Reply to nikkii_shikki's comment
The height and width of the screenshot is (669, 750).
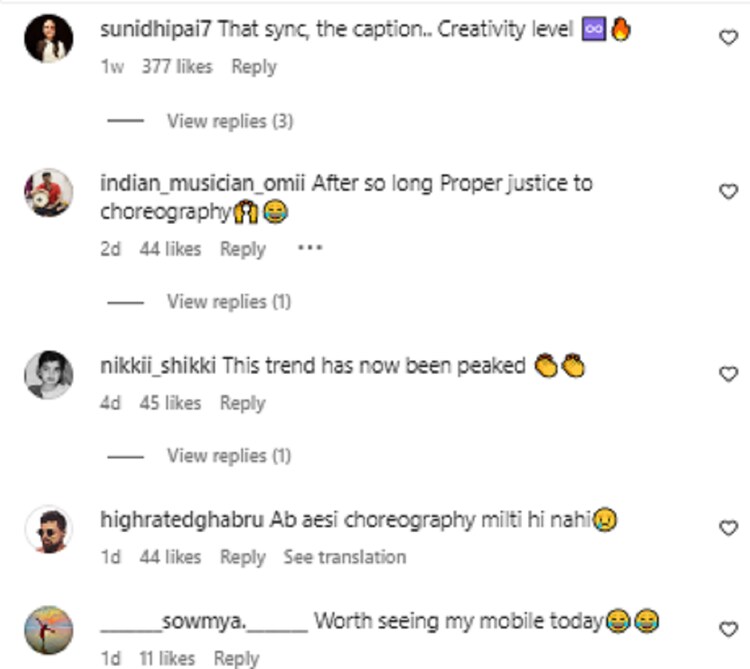(243, 403)
